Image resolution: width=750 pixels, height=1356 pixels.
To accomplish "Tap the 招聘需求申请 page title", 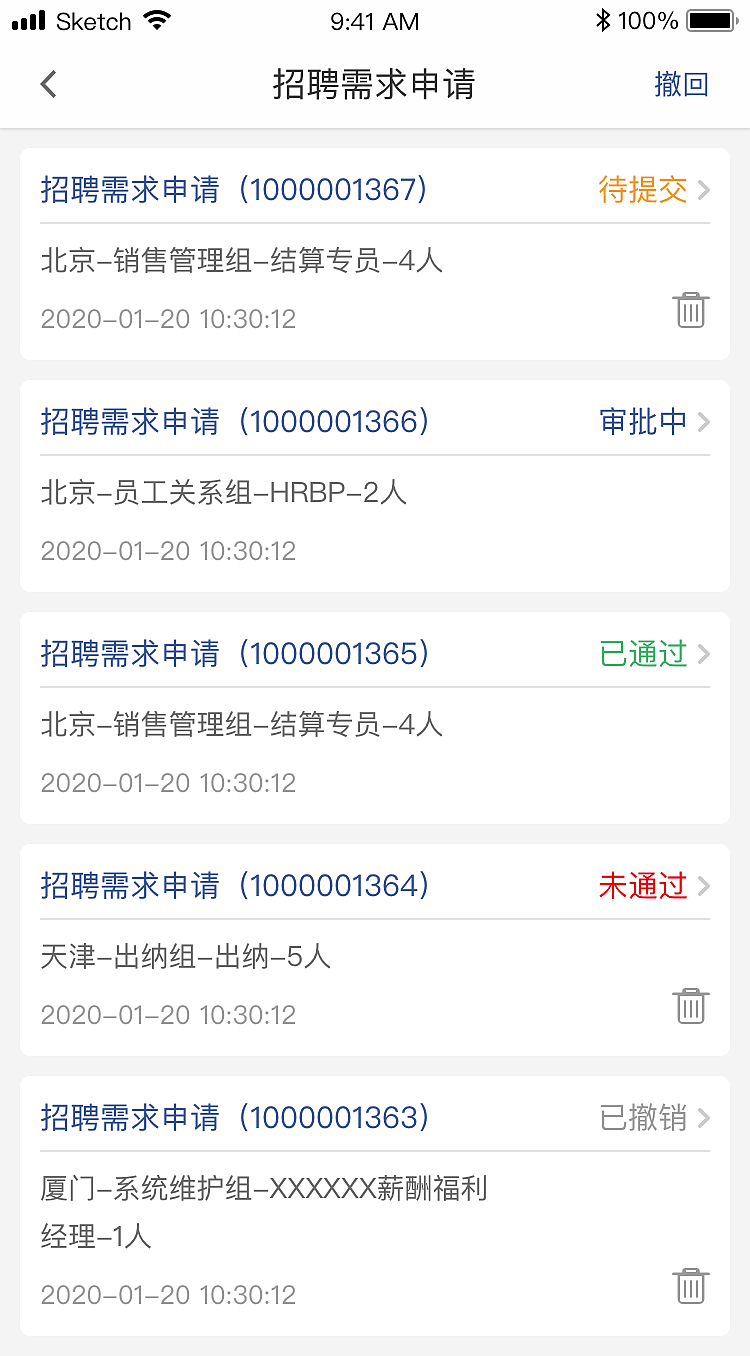I will click(375, 85).
